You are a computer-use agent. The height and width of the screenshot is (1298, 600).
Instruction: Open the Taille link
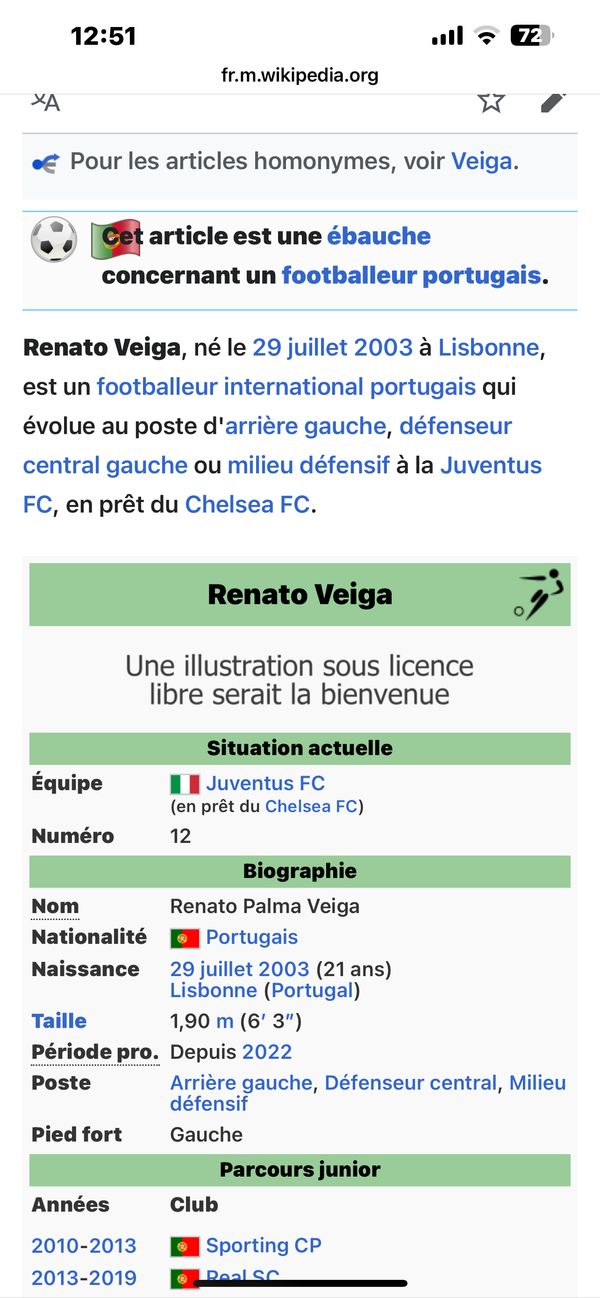(x=59, y=1021)
